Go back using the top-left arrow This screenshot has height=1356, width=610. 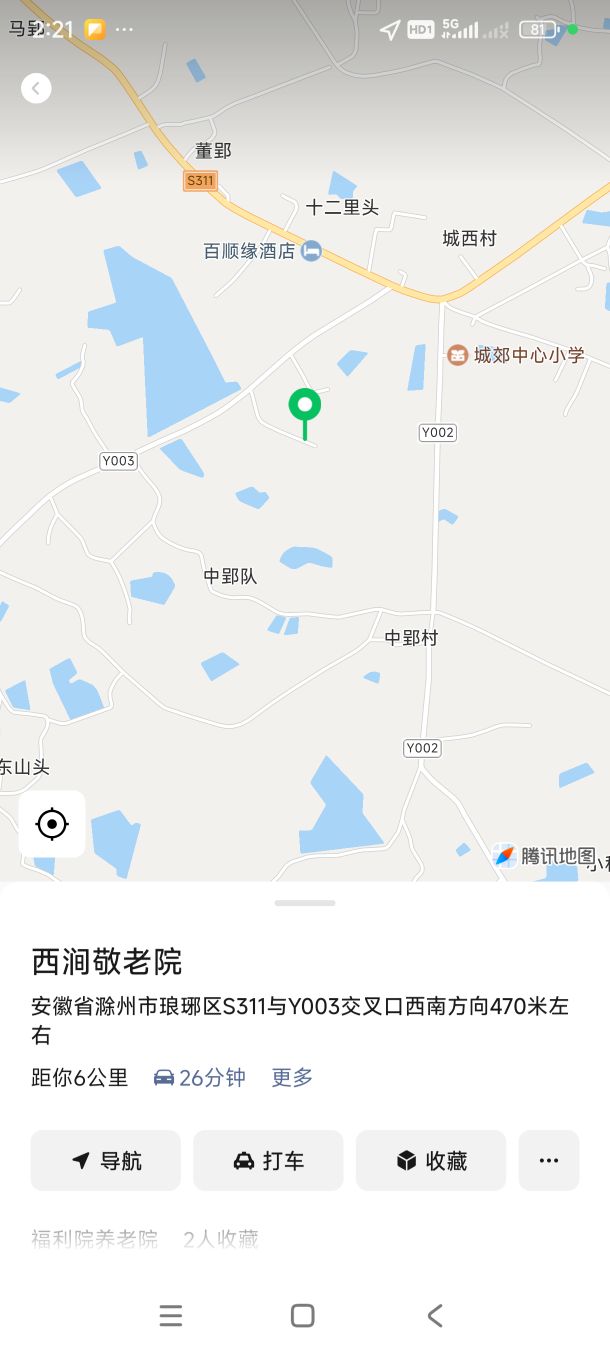tap(36, 88)
